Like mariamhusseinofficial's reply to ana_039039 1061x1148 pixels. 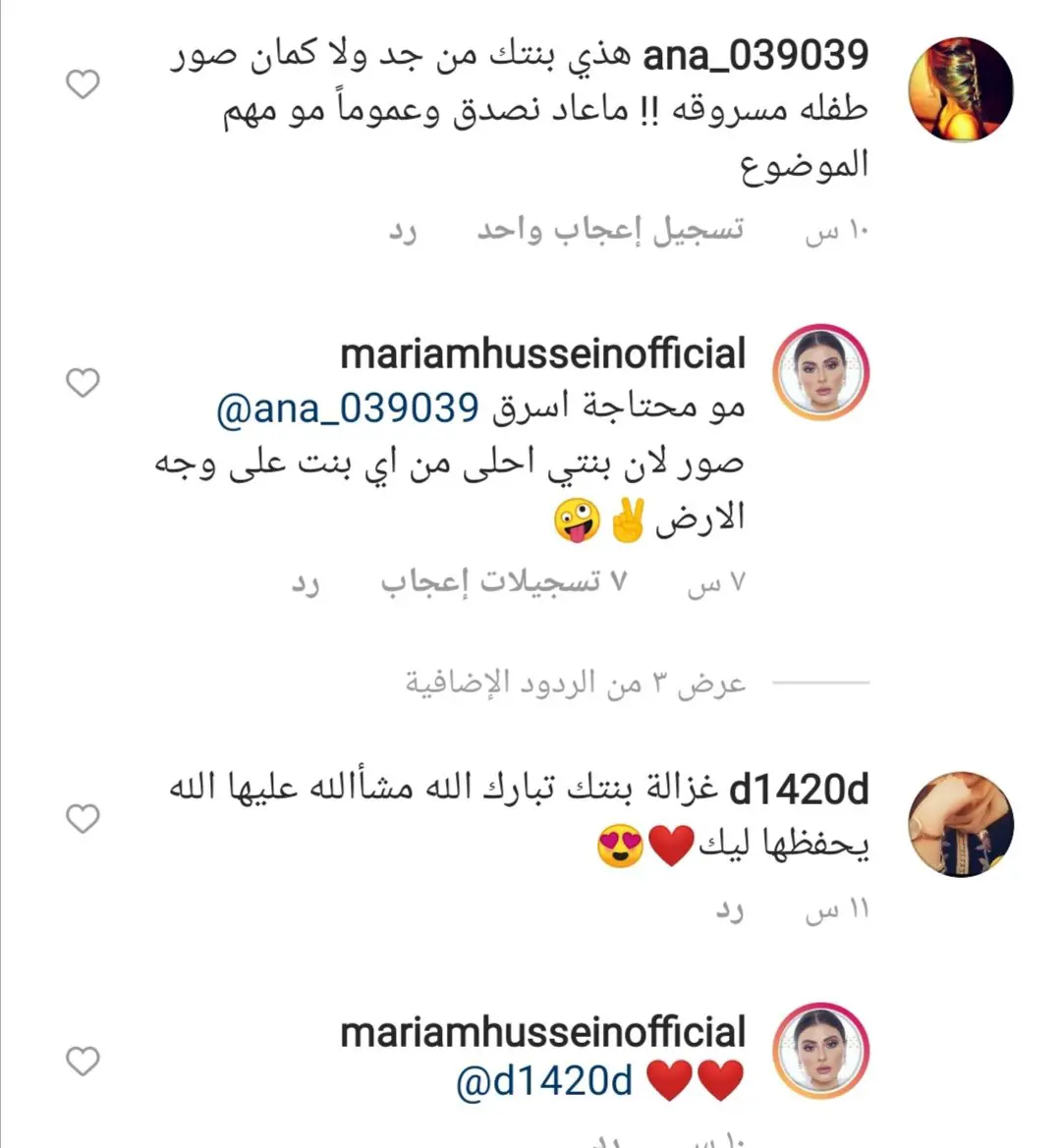(84, 382)
